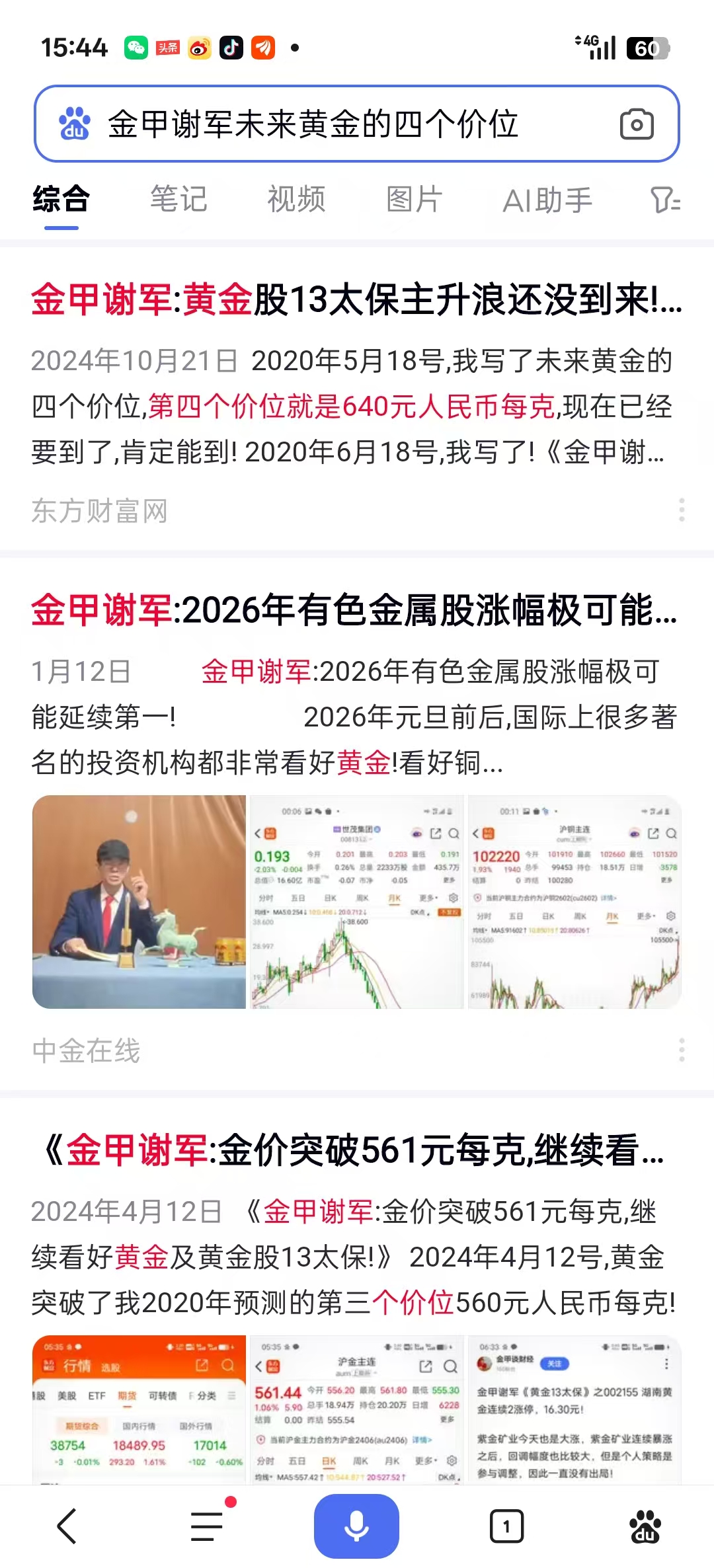
Task: Open more options for 东方财富网 result
Action: point(682,510)
